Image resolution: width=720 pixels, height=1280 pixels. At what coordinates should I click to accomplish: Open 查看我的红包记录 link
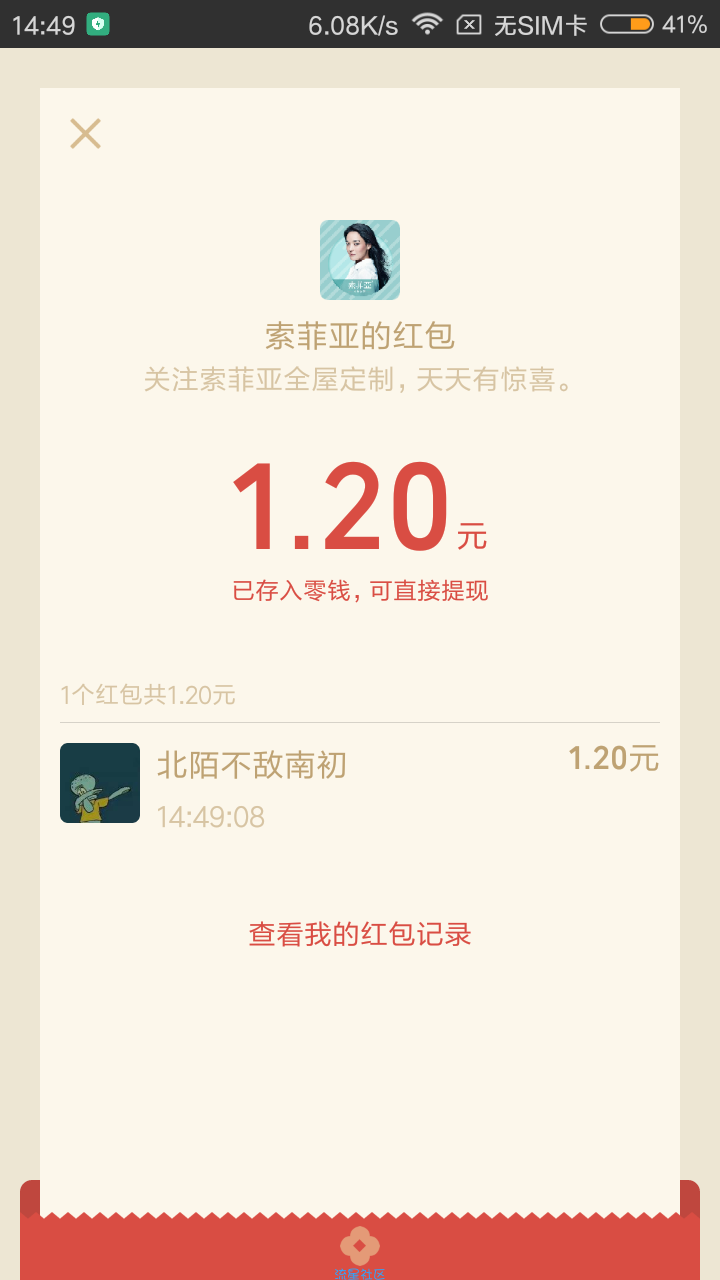pos(360,934)
